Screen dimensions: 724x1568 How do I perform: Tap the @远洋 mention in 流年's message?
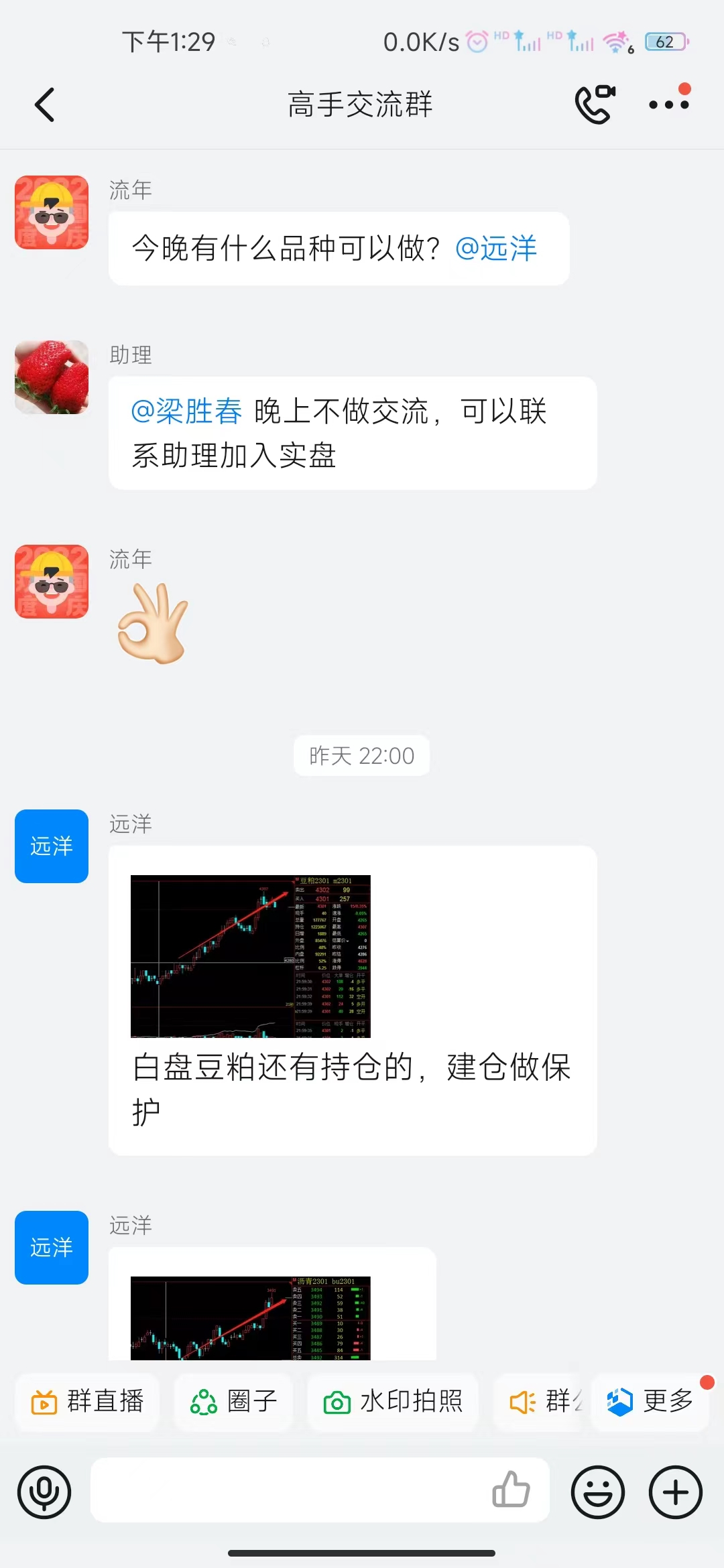pos(496,249)
